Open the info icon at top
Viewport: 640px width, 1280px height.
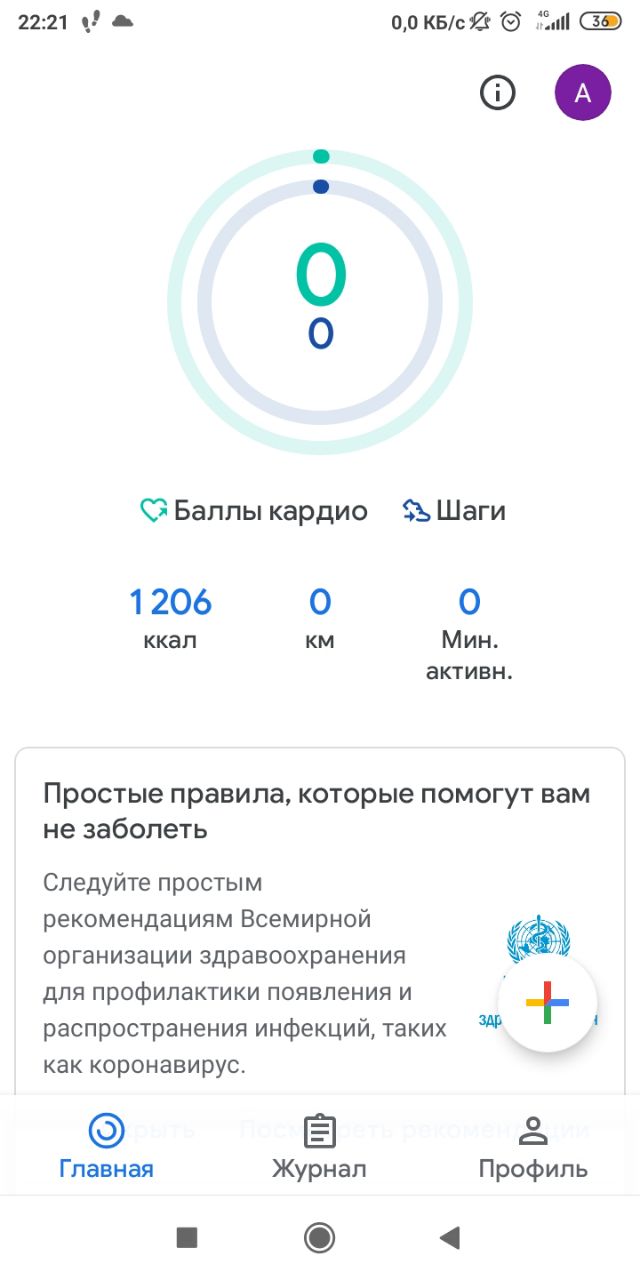[498, 93]
